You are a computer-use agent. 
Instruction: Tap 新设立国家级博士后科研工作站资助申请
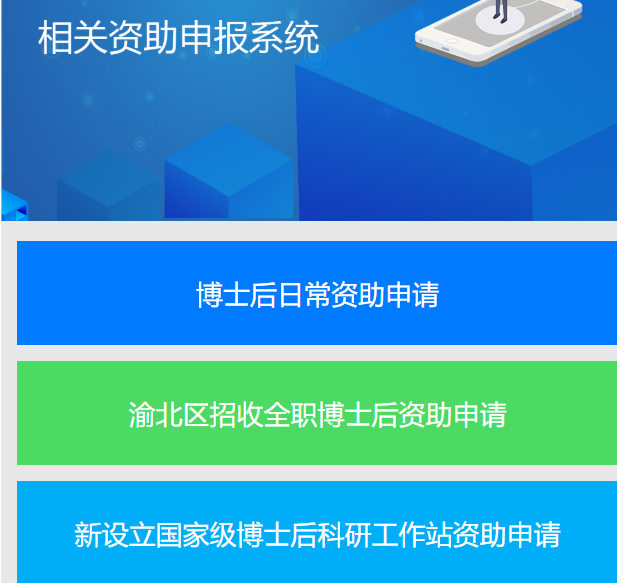(x=317, y=533)
